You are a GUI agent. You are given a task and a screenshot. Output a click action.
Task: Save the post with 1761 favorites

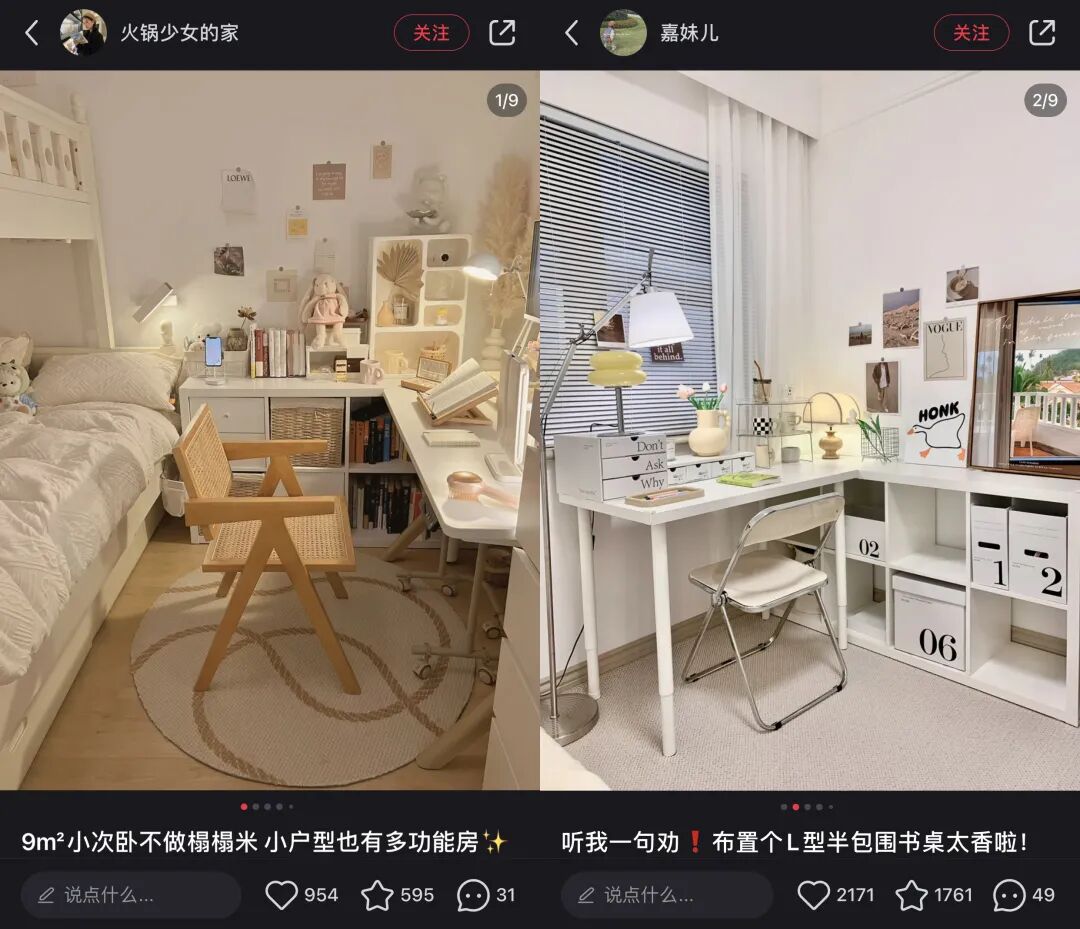pos(911,895)
